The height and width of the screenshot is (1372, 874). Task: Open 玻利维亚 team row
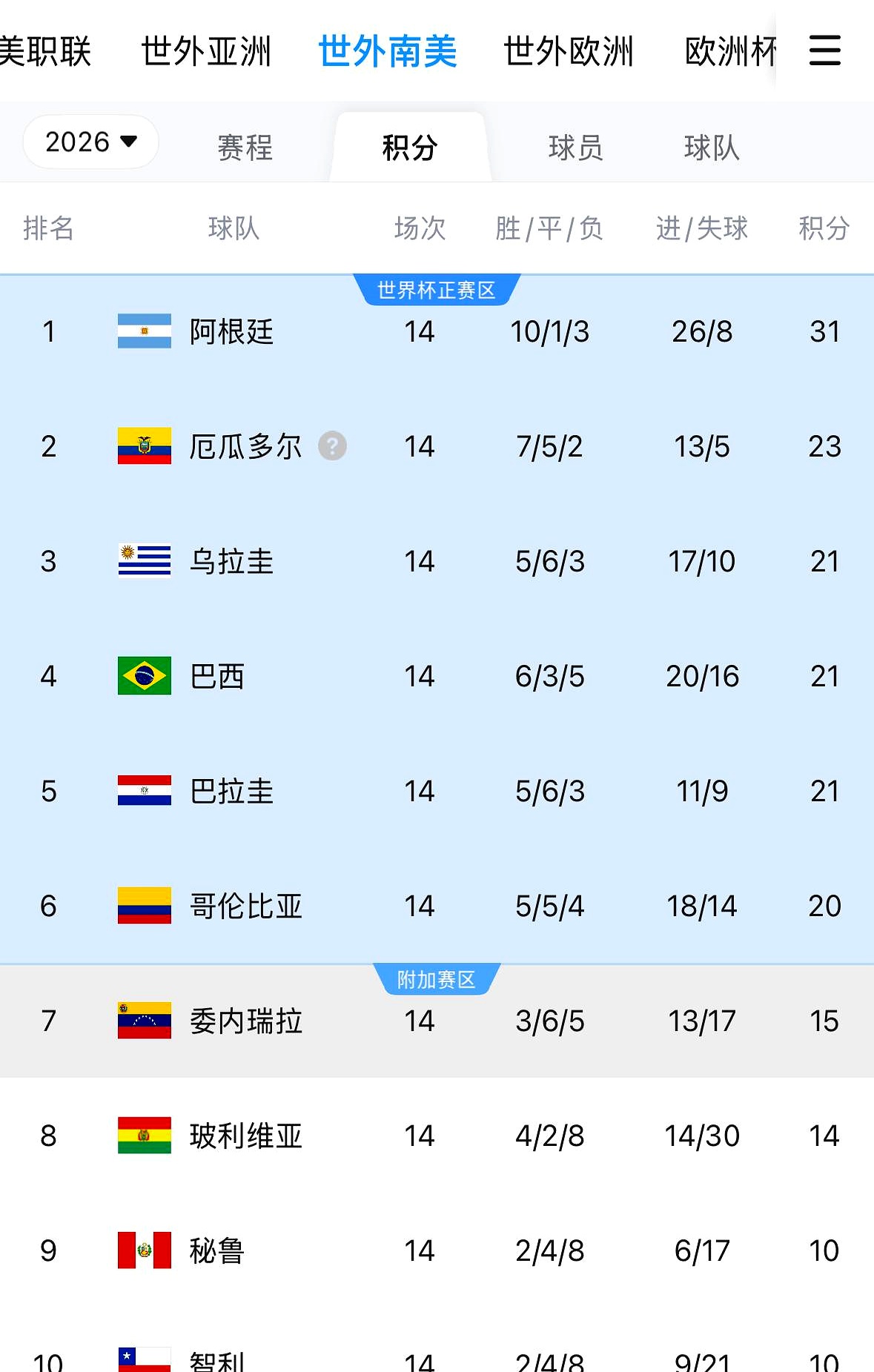tap(245, 1136)
